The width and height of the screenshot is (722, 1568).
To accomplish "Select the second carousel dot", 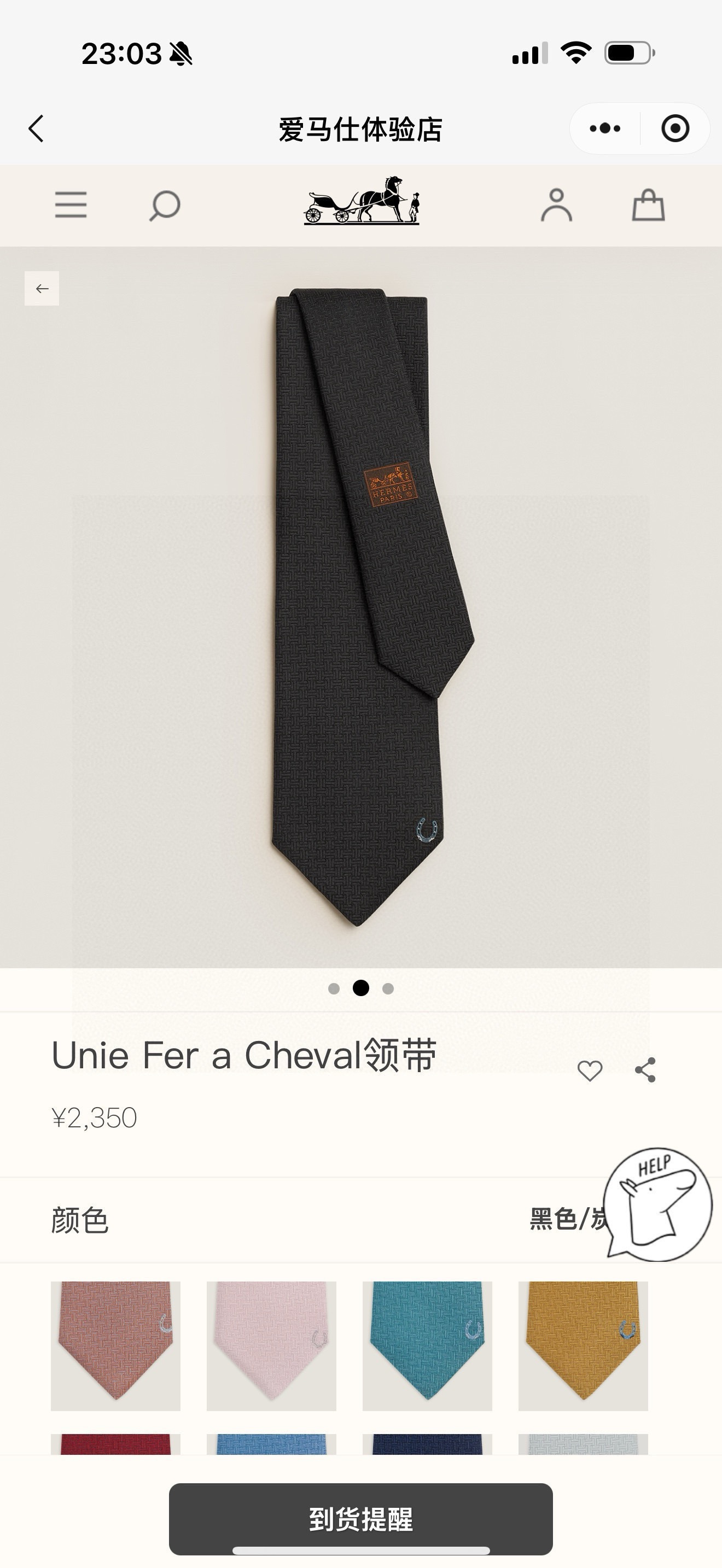I will [361, 988].
